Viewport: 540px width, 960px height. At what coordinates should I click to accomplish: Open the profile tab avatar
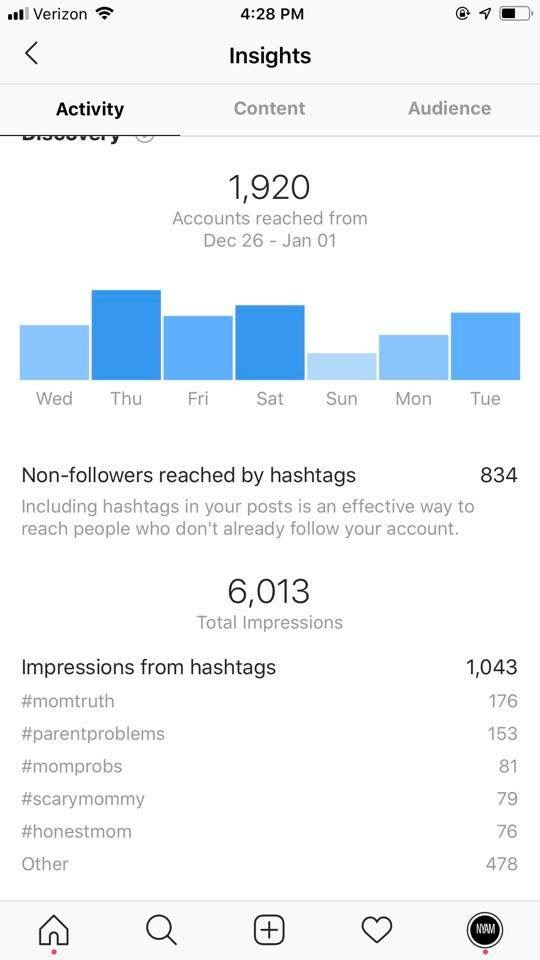[485, 930]
